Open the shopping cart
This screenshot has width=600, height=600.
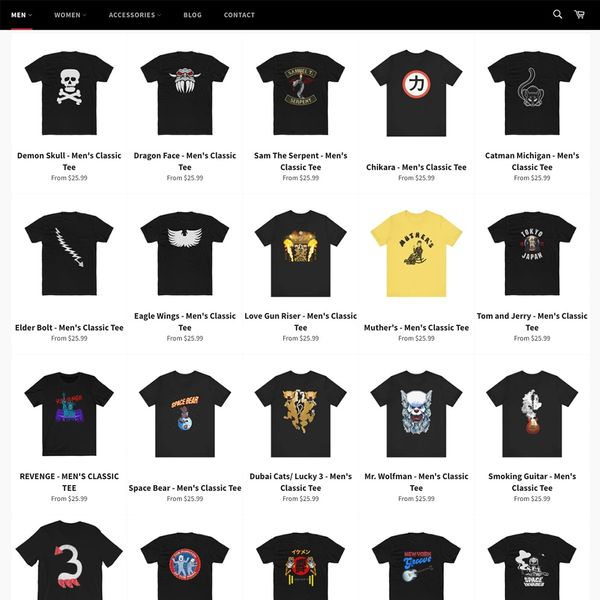click(580, 15)
